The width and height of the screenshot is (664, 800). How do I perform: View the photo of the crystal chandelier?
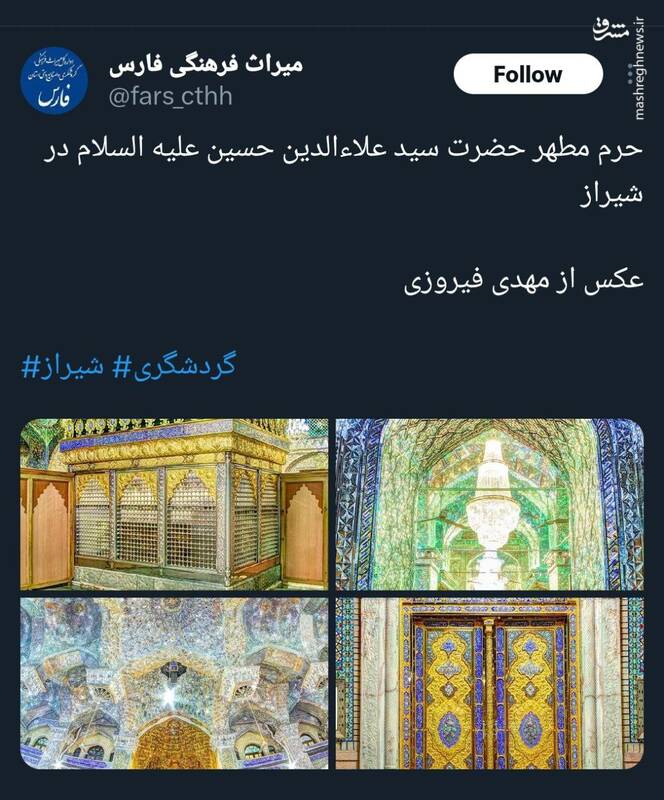[489, 503]
